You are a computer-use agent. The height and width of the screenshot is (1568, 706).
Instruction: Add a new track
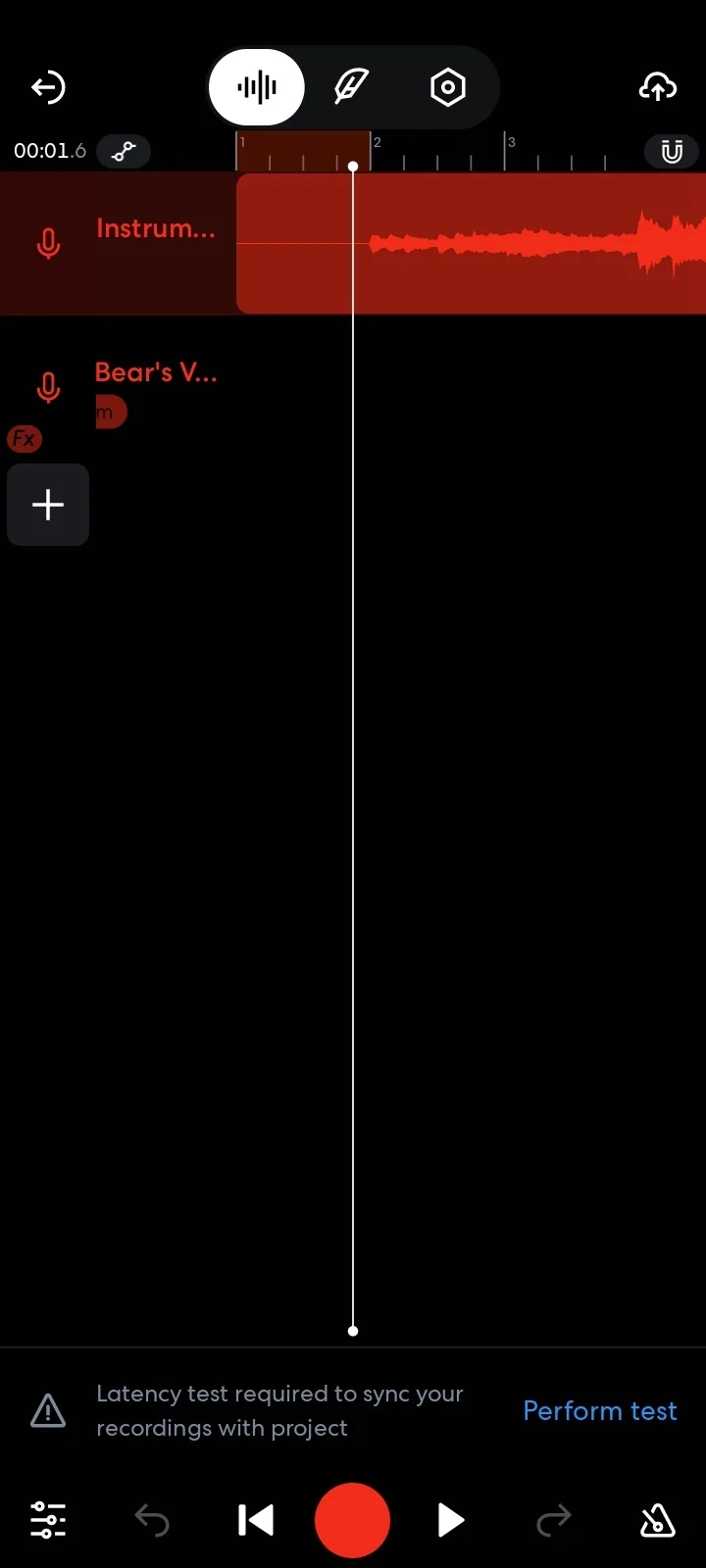48,505
